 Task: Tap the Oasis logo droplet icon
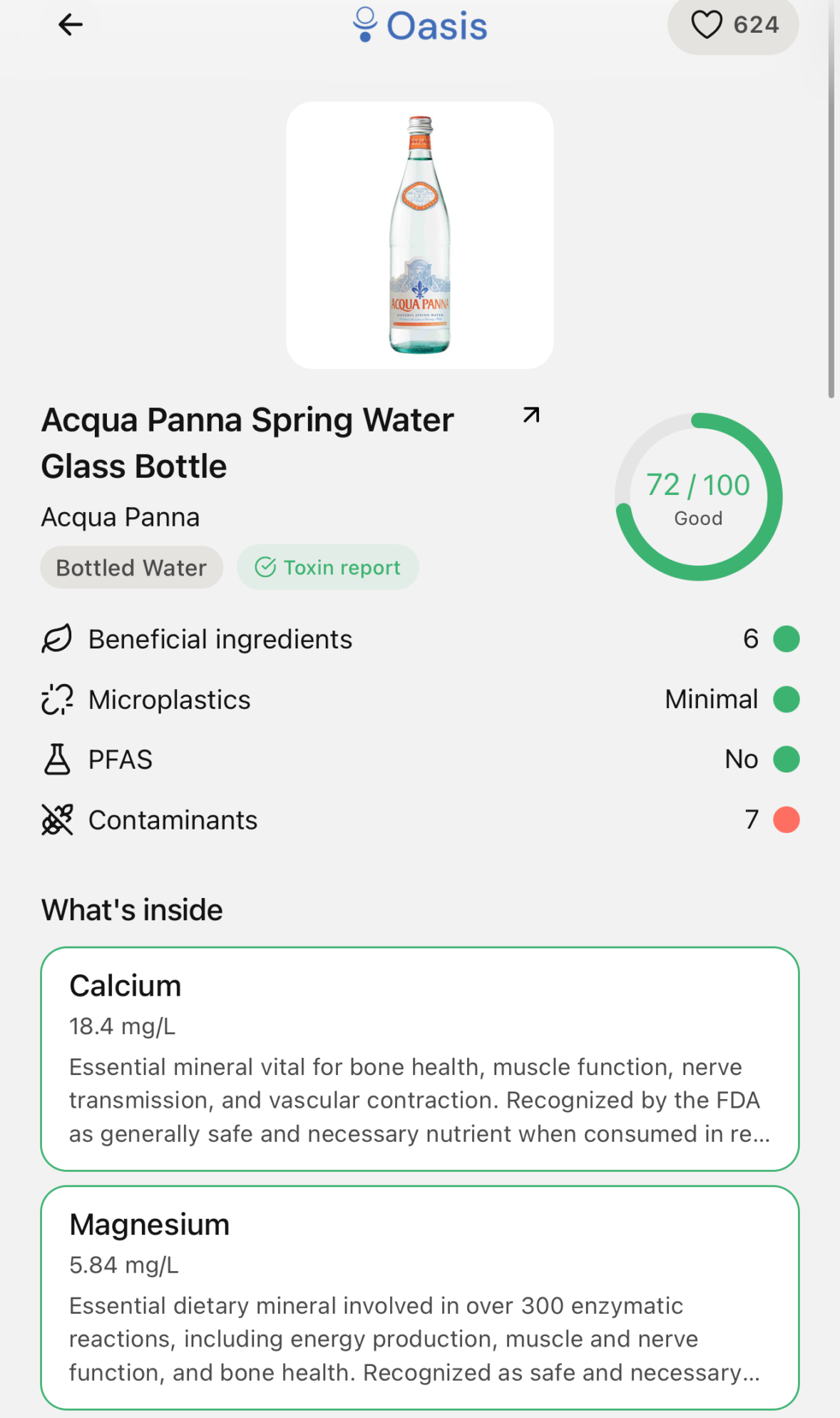tap(364, 24)
